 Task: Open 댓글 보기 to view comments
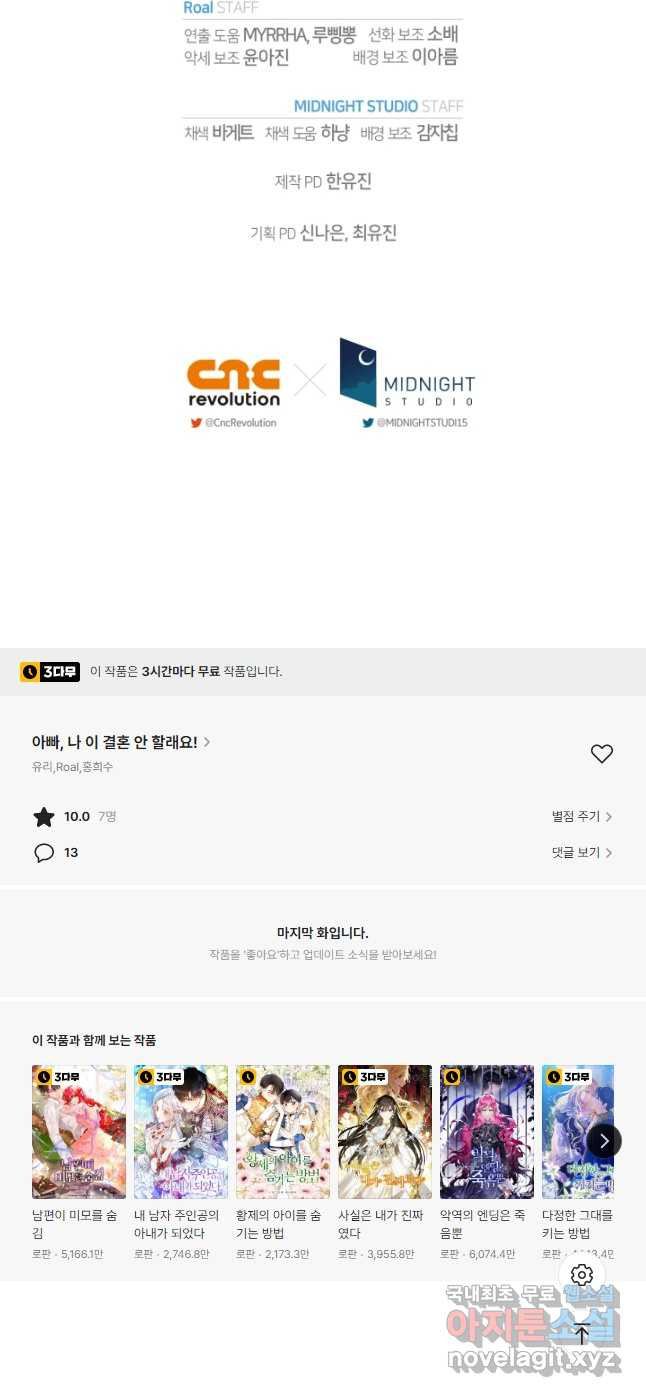point(581,853)
